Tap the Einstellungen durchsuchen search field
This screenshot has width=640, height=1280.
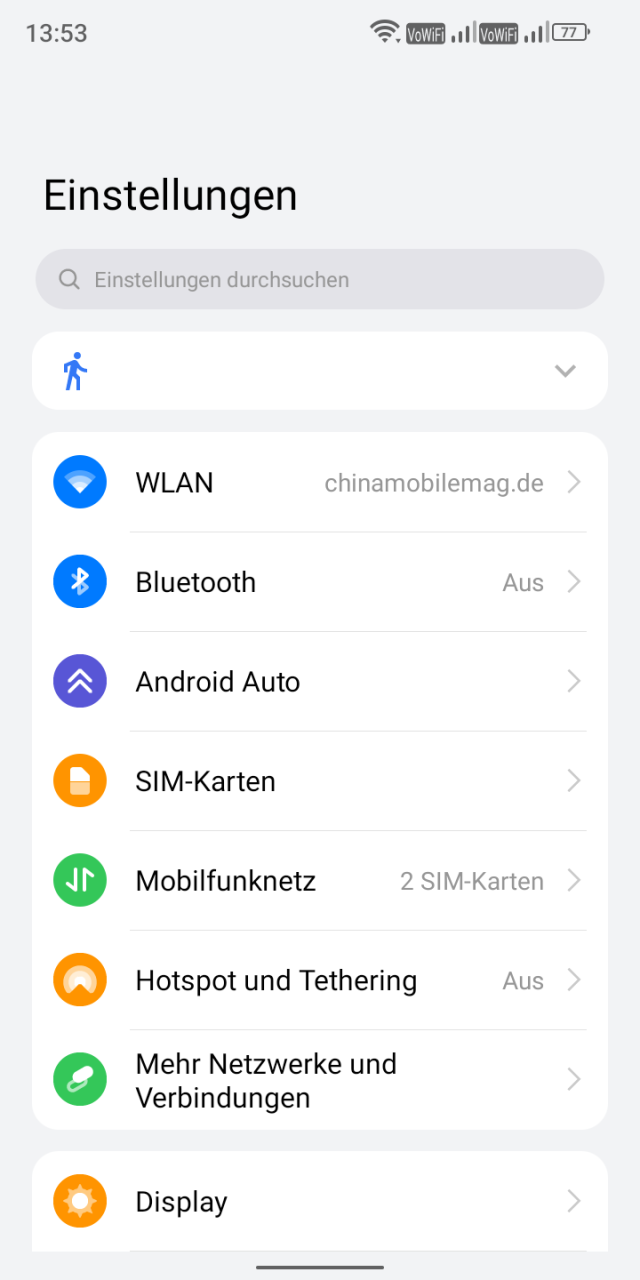(x=320, y=279)
